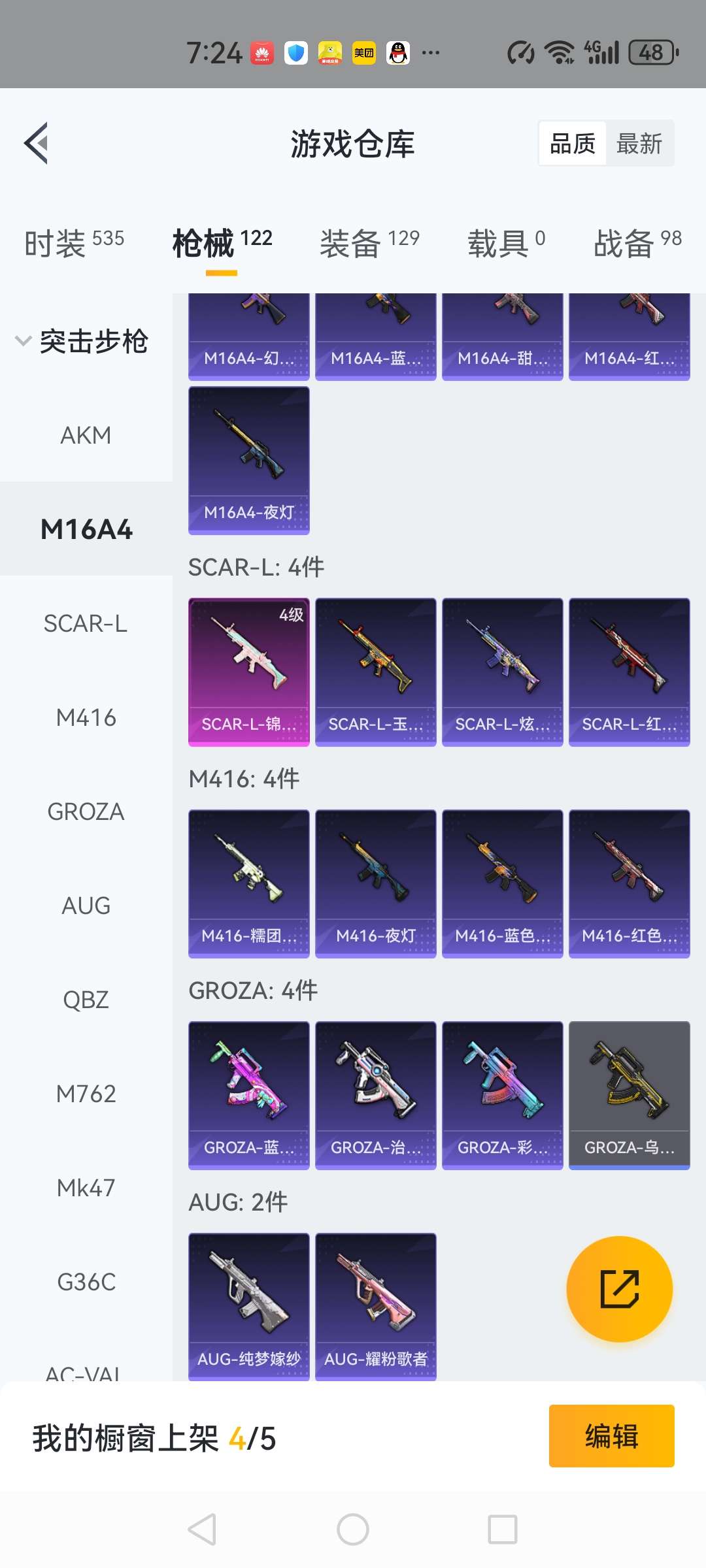
Task: Open the 载具 tab
Action: pos(506,242)
